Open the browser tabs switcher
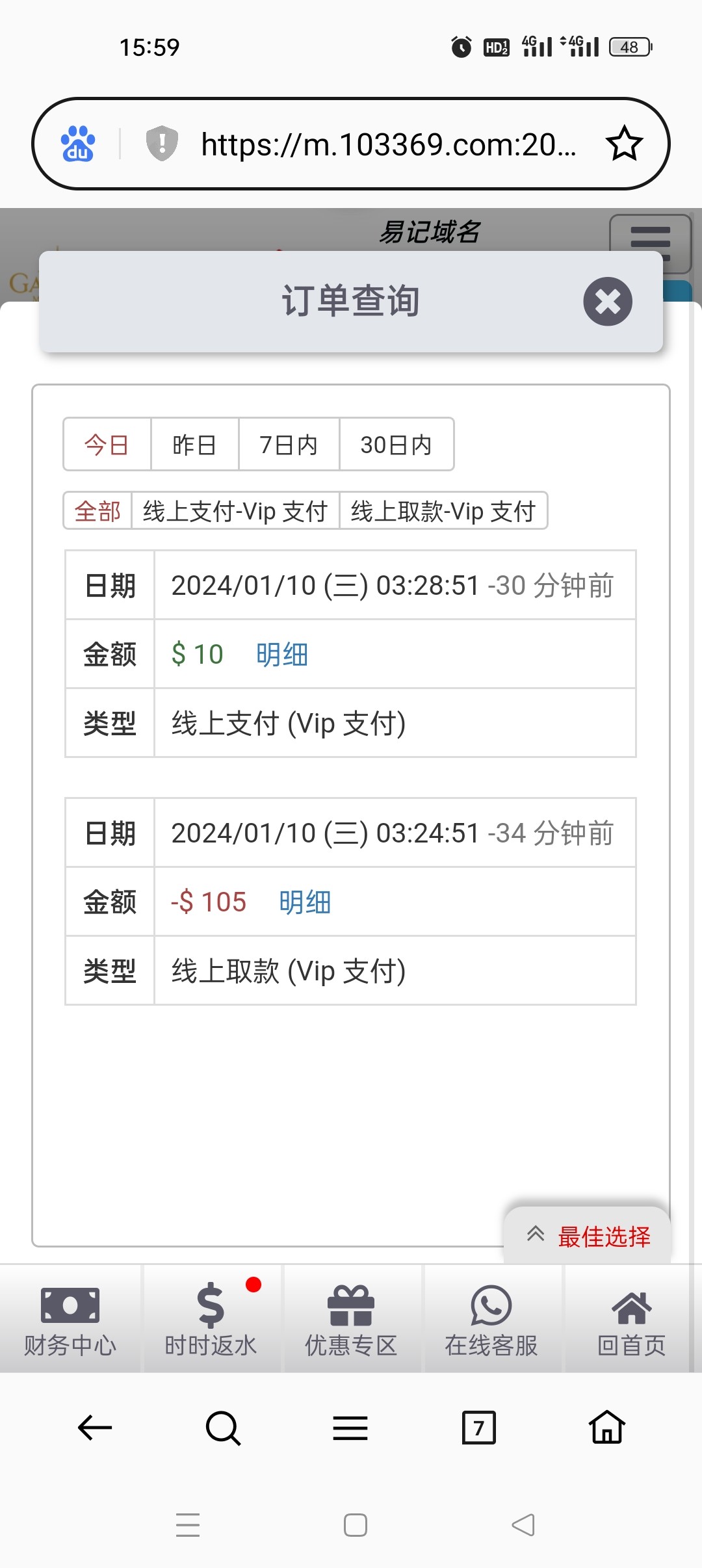The height and width of the screenshot is (1568, 702). click(478, 1428)
